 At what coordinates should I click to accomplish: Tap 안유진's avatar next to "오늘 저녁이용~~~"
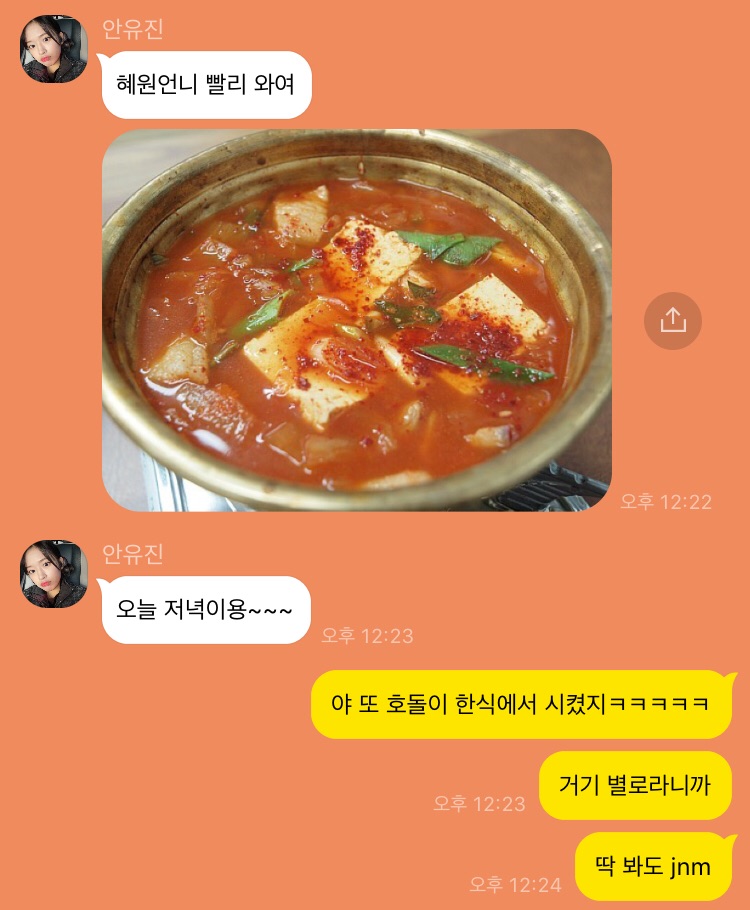tap(54, 574)
